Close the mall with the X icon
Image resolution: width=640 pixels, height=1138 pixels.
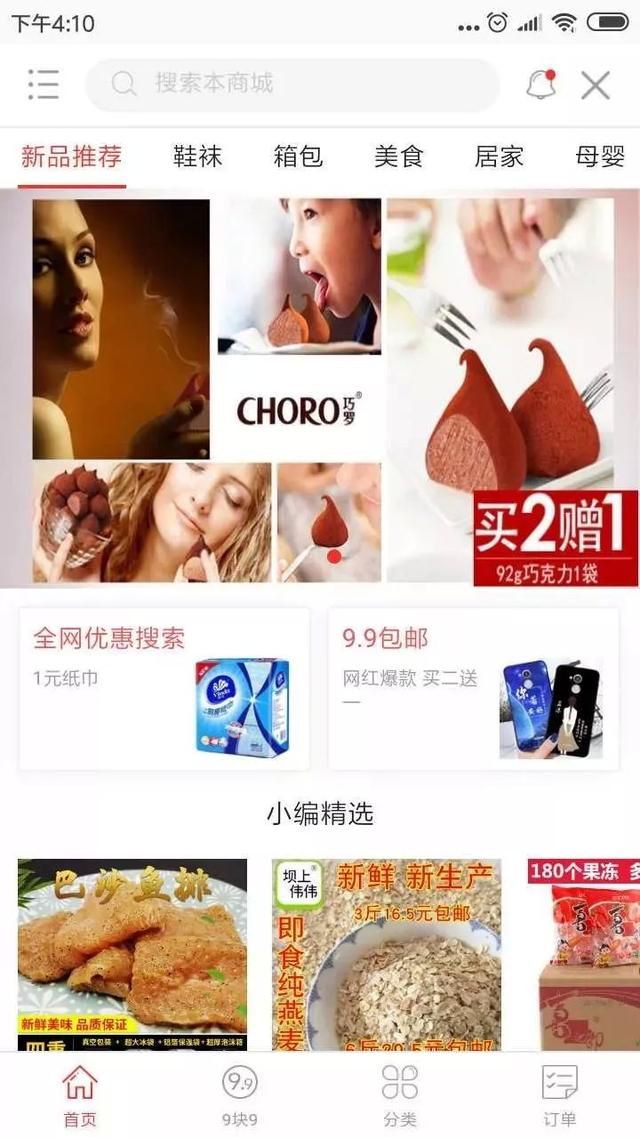point(595,85)
